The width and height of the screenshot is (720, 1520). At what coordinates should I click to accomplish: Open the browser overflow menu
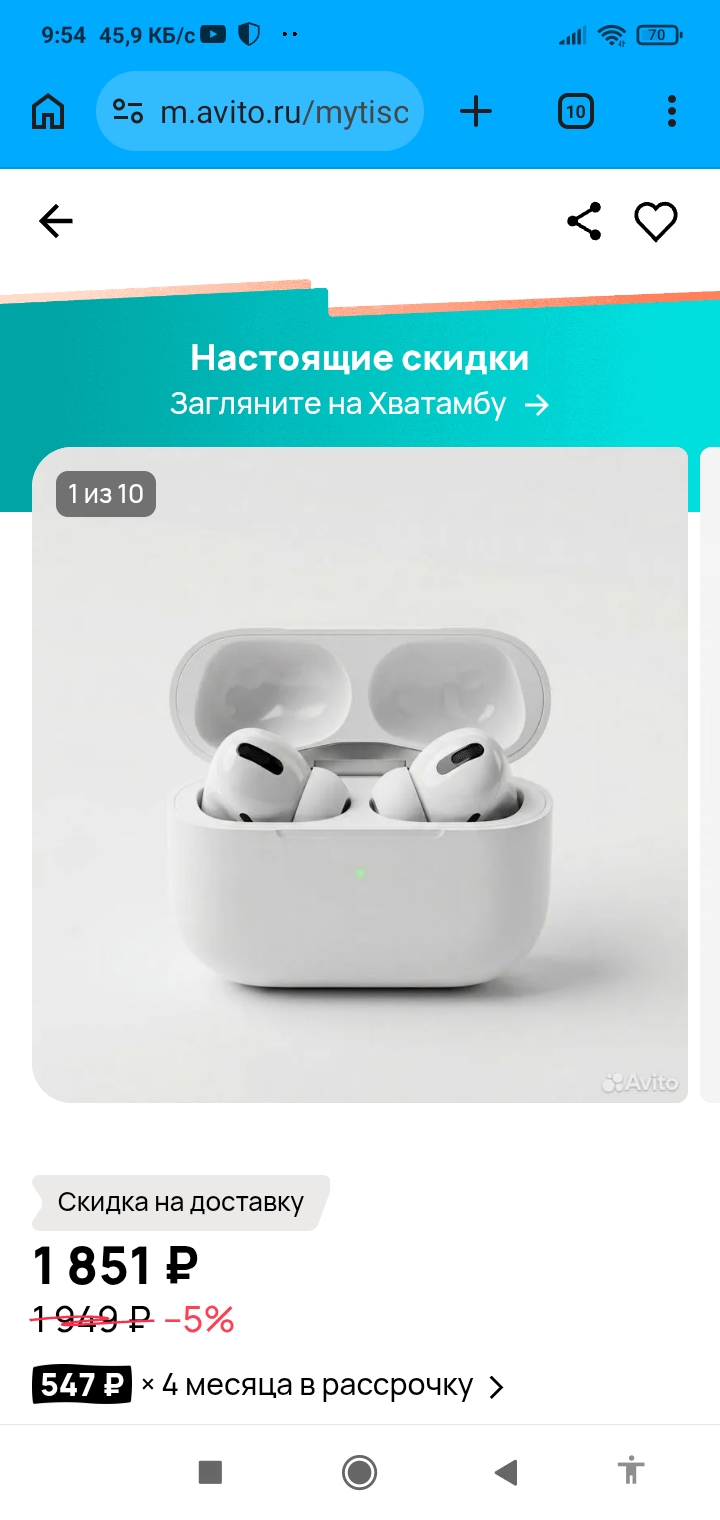pyautogui.click(x=672, y=112)
